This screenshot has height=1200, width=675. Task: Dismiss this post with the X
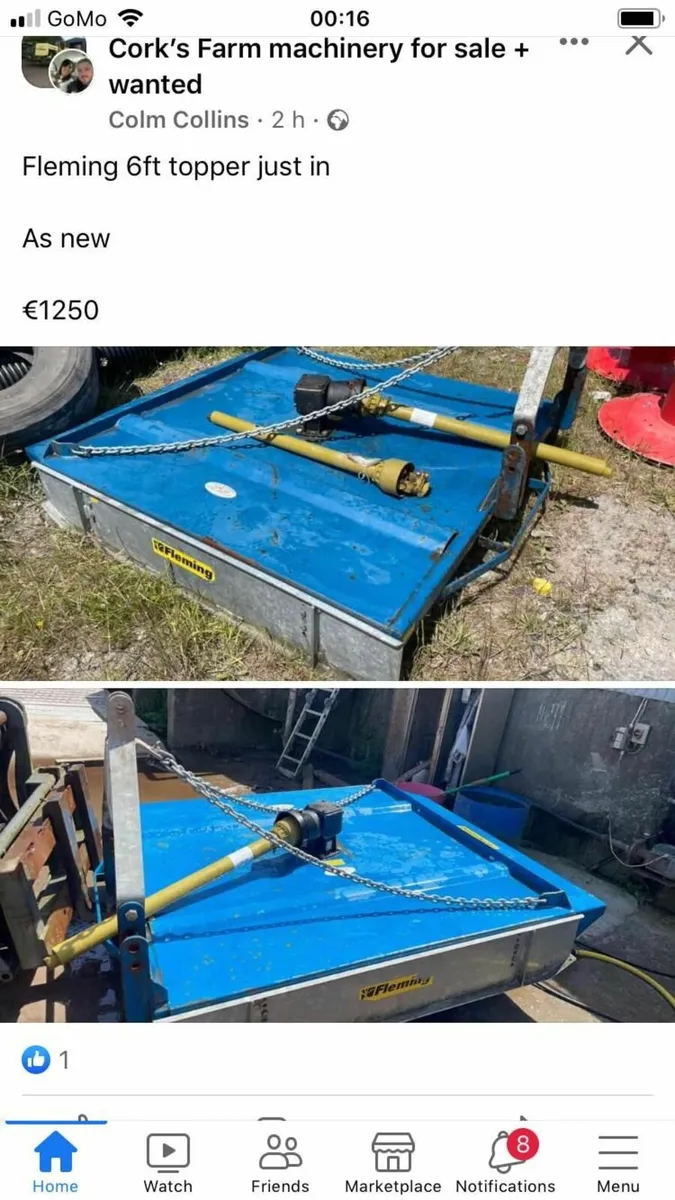(639, 43)
